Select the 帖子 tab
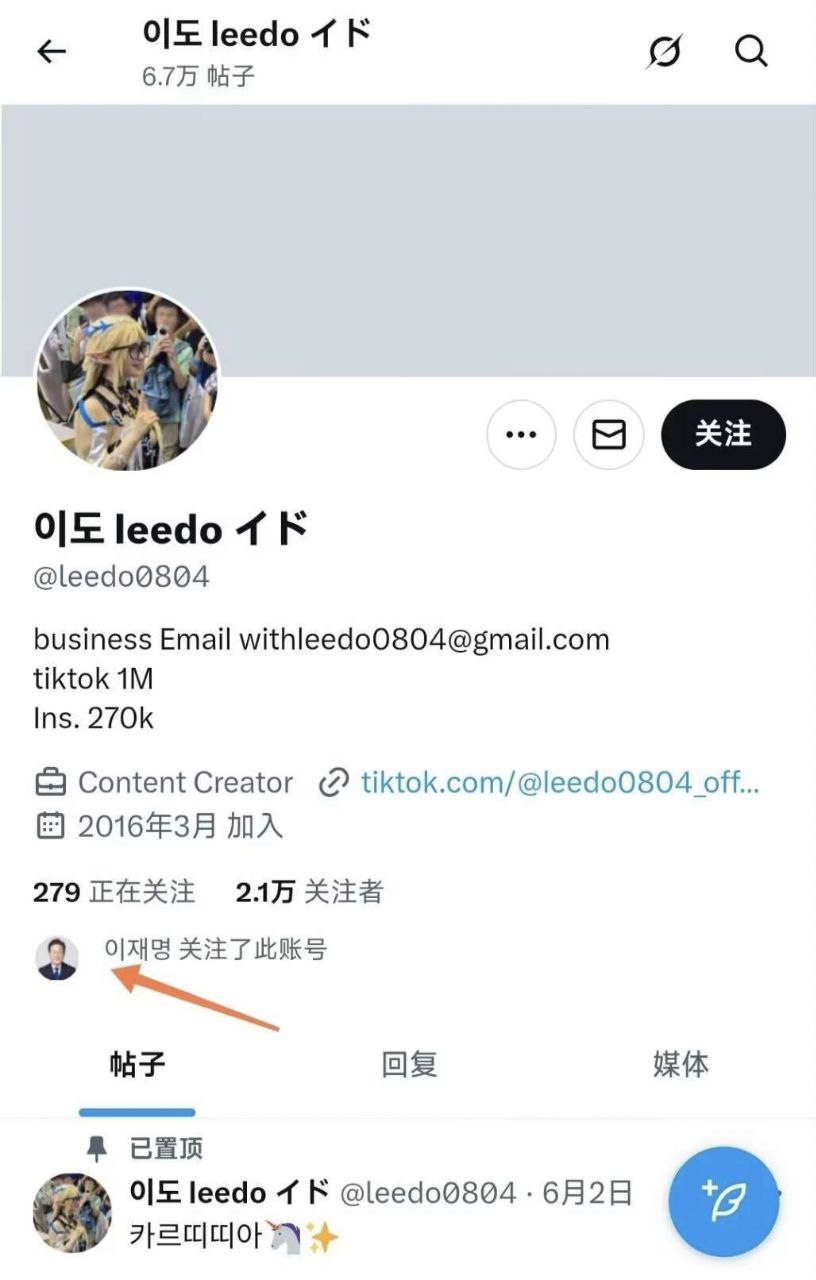The height and width of the screenshot is (1280, 816). [x=137, y=1064]
